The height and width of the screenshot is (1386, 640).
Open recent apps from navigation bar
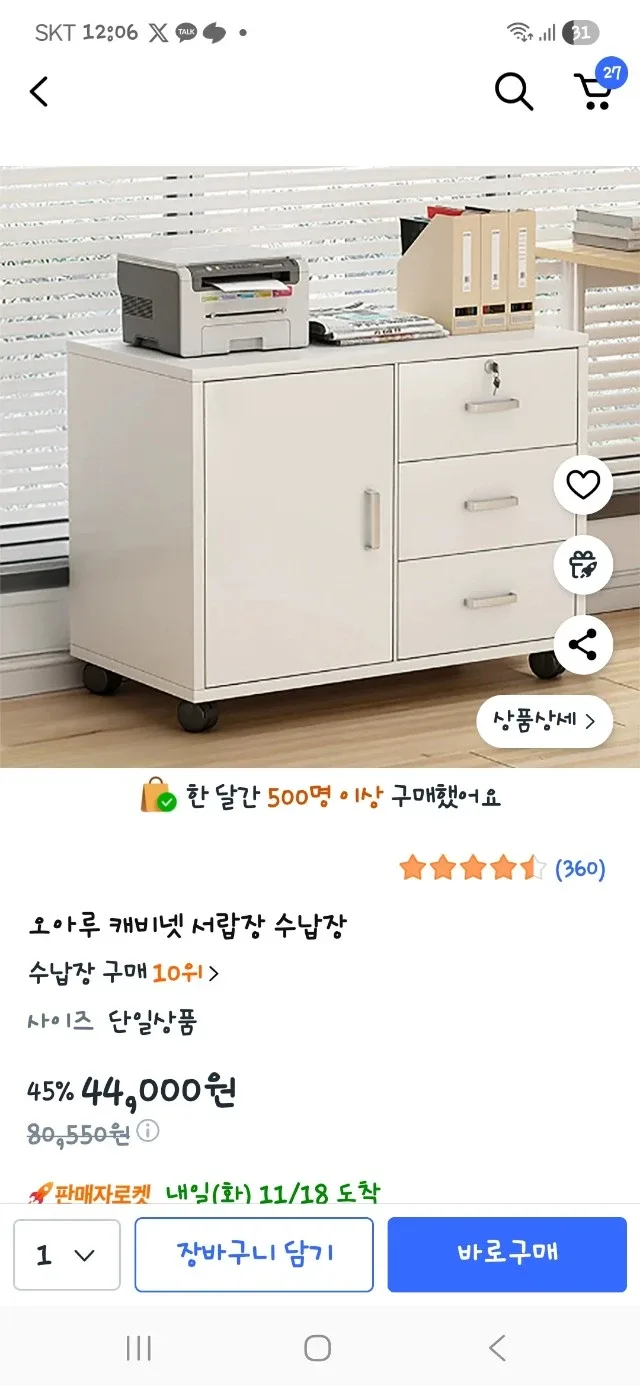(x=139, y=1348)
